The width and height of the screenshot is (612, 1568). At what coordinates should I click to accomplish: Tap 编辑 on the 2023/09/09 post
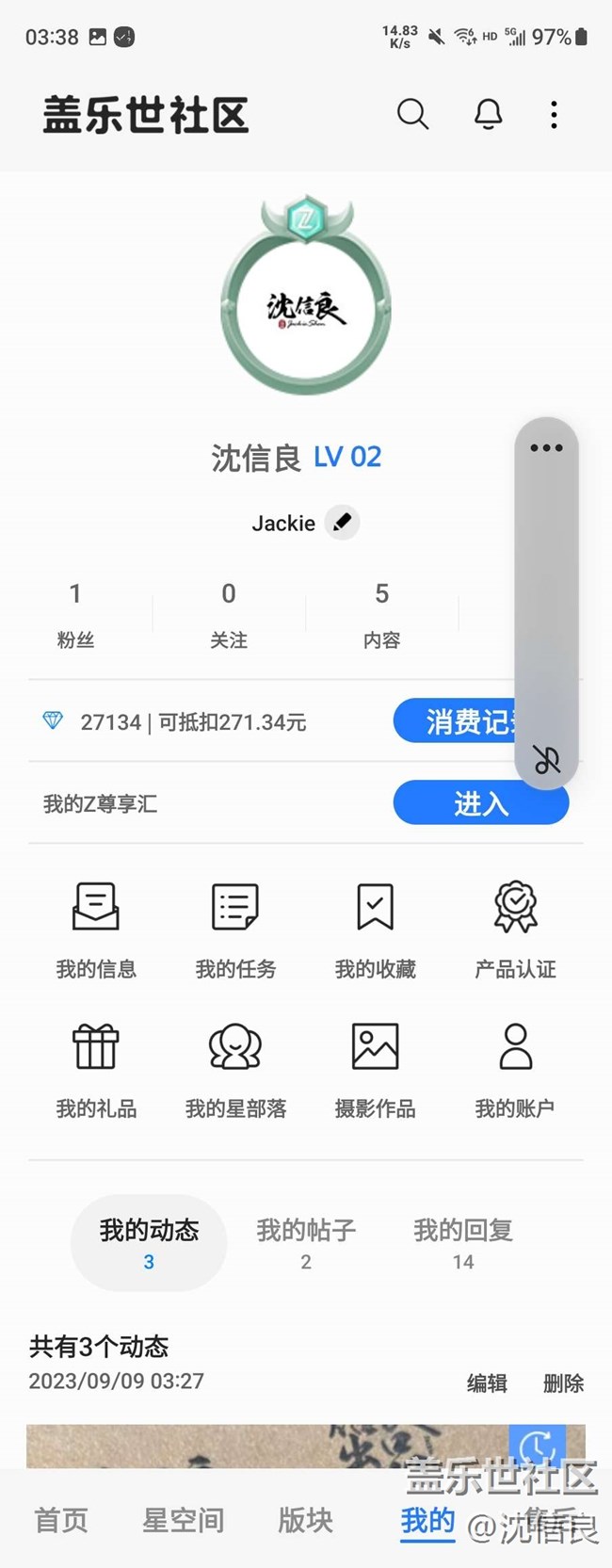click(487, 1382)
